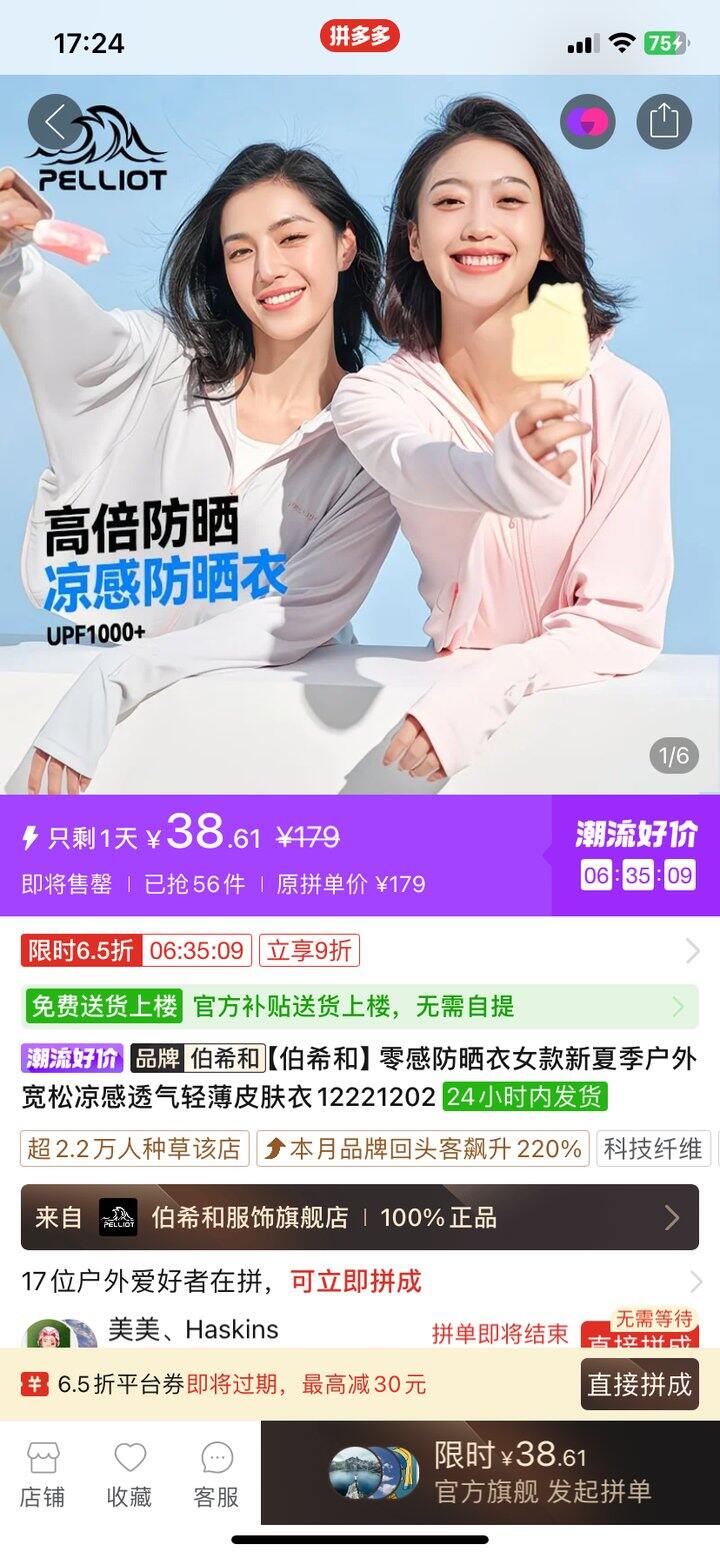This screenshot has width=720, height=1558.
Task: Go back using the top-left arrow
Action: [55, 122]
